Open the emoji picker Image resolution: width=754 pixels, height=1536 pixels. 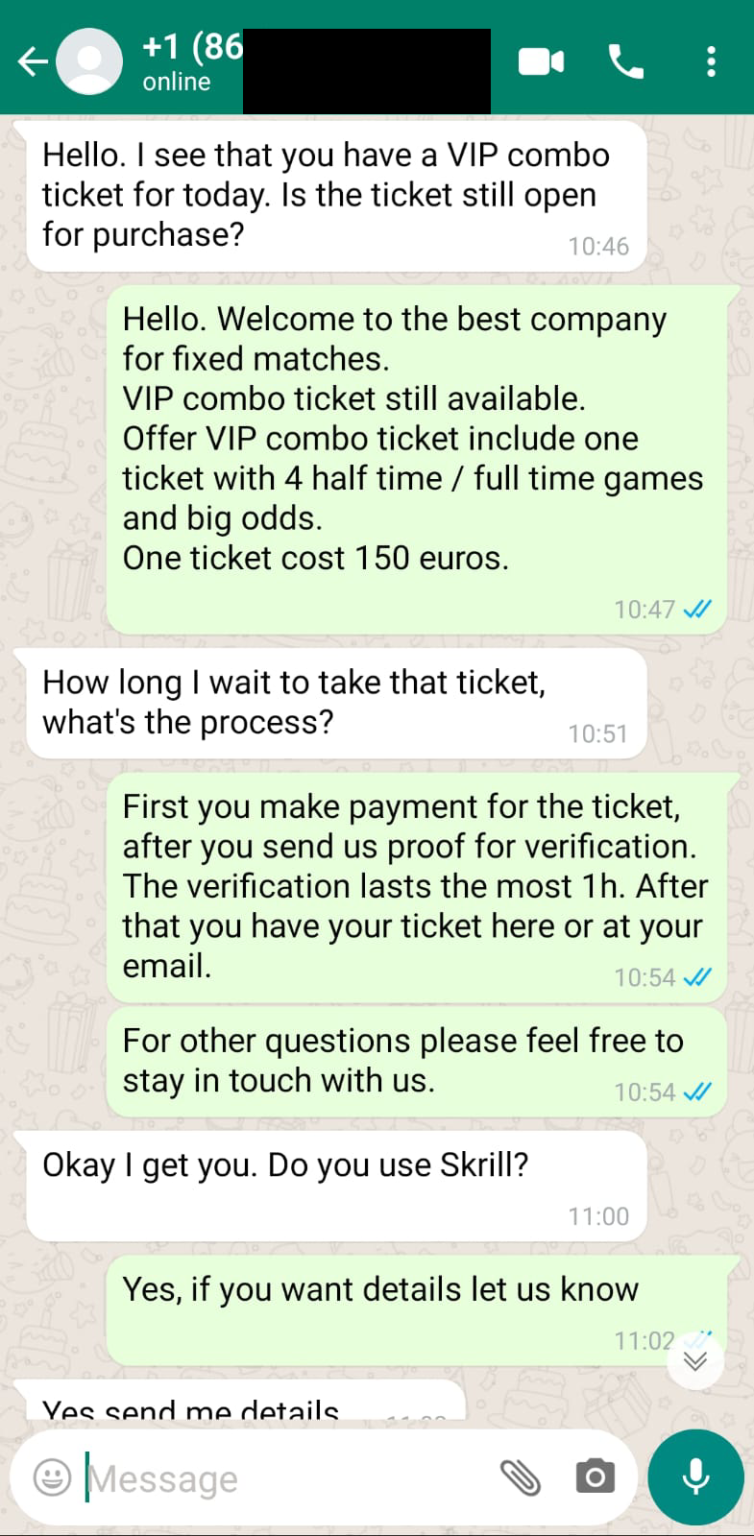pyautogui.click(x=52, y=1477)
